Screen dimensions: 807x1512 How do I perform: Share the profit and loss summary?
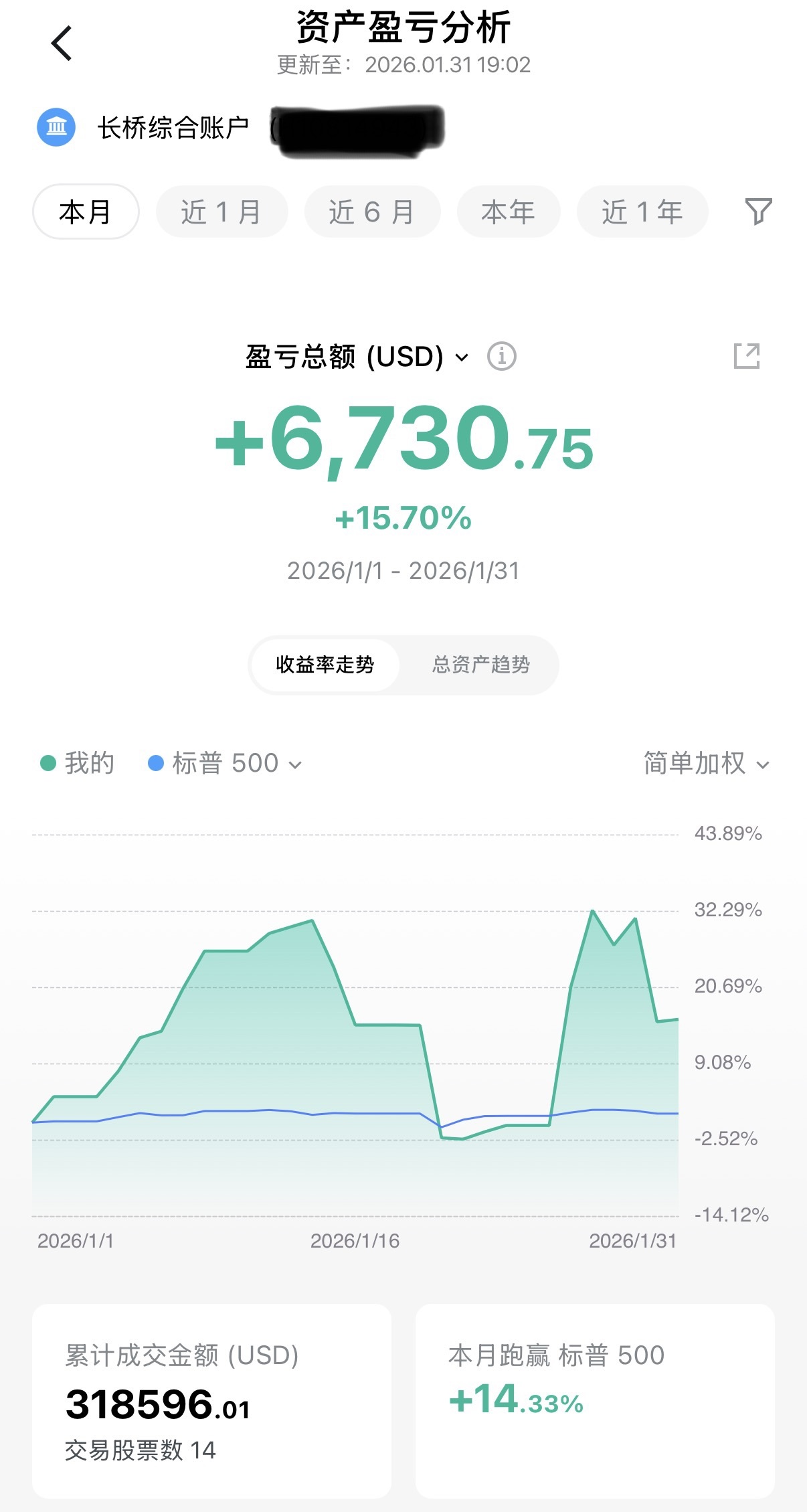pos(746,356)
